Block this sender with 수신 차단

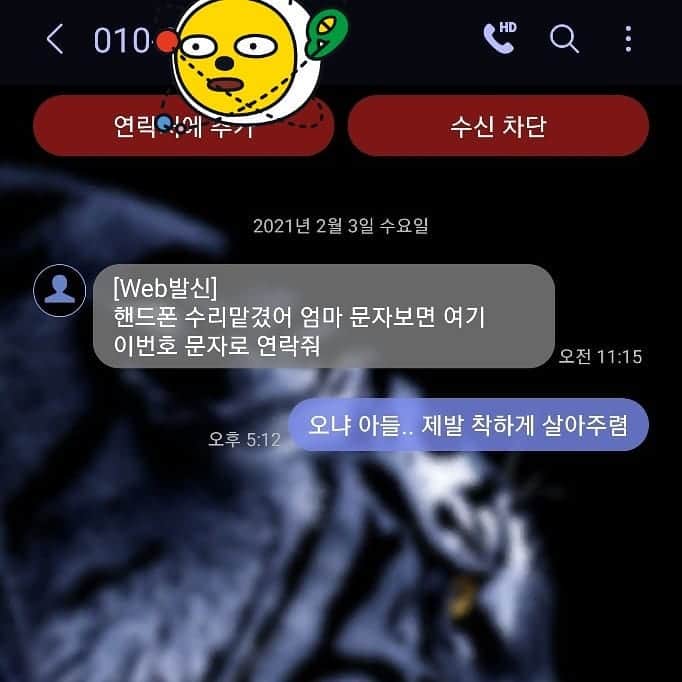point(498,126)
